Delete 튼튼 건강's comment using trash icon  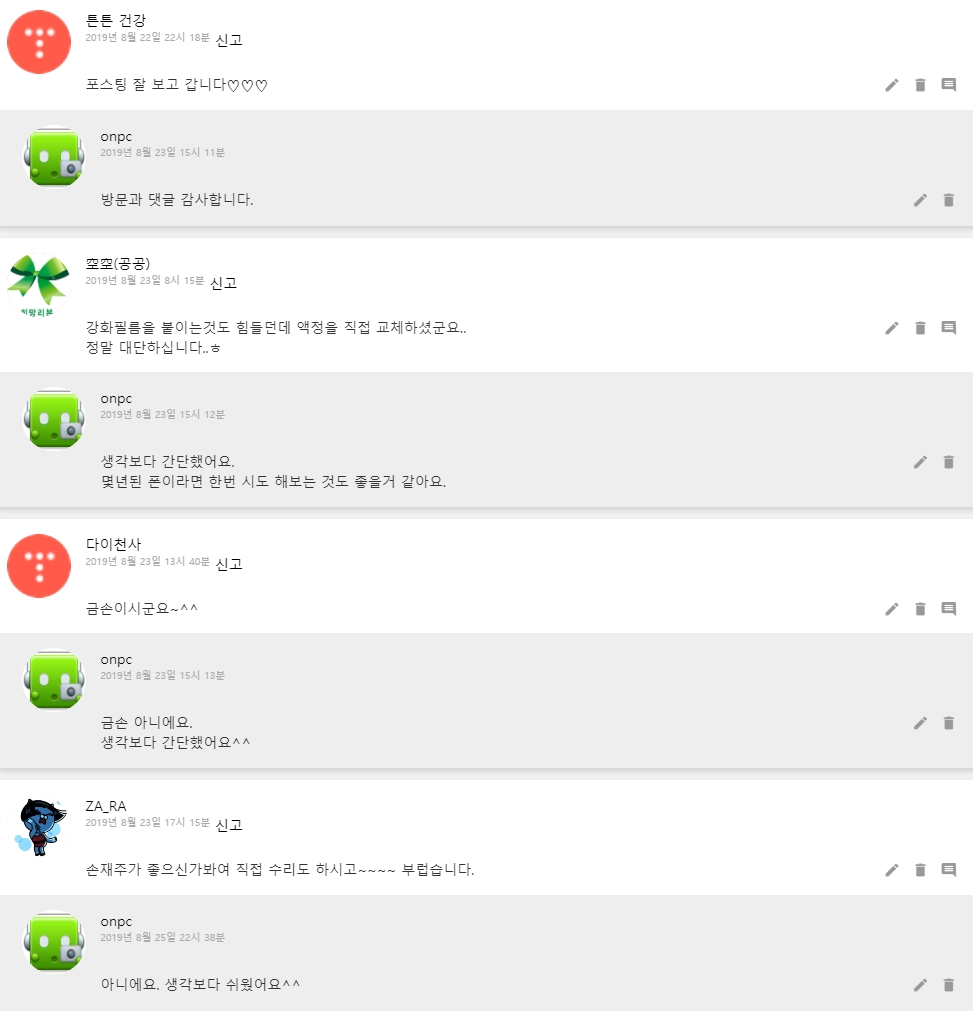920,85
